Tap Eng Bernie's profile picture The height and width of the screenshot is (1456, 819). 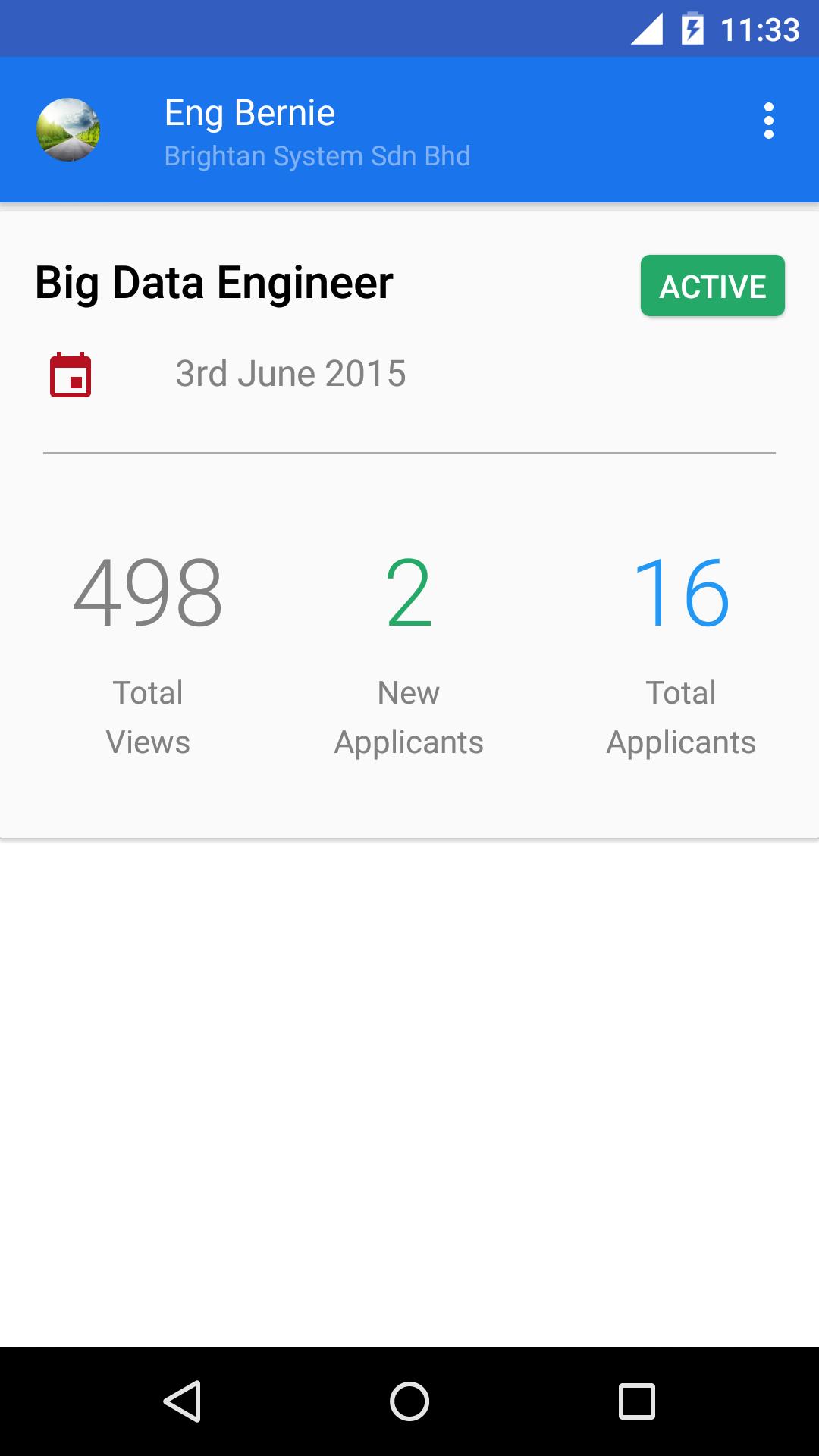point(68,130)
